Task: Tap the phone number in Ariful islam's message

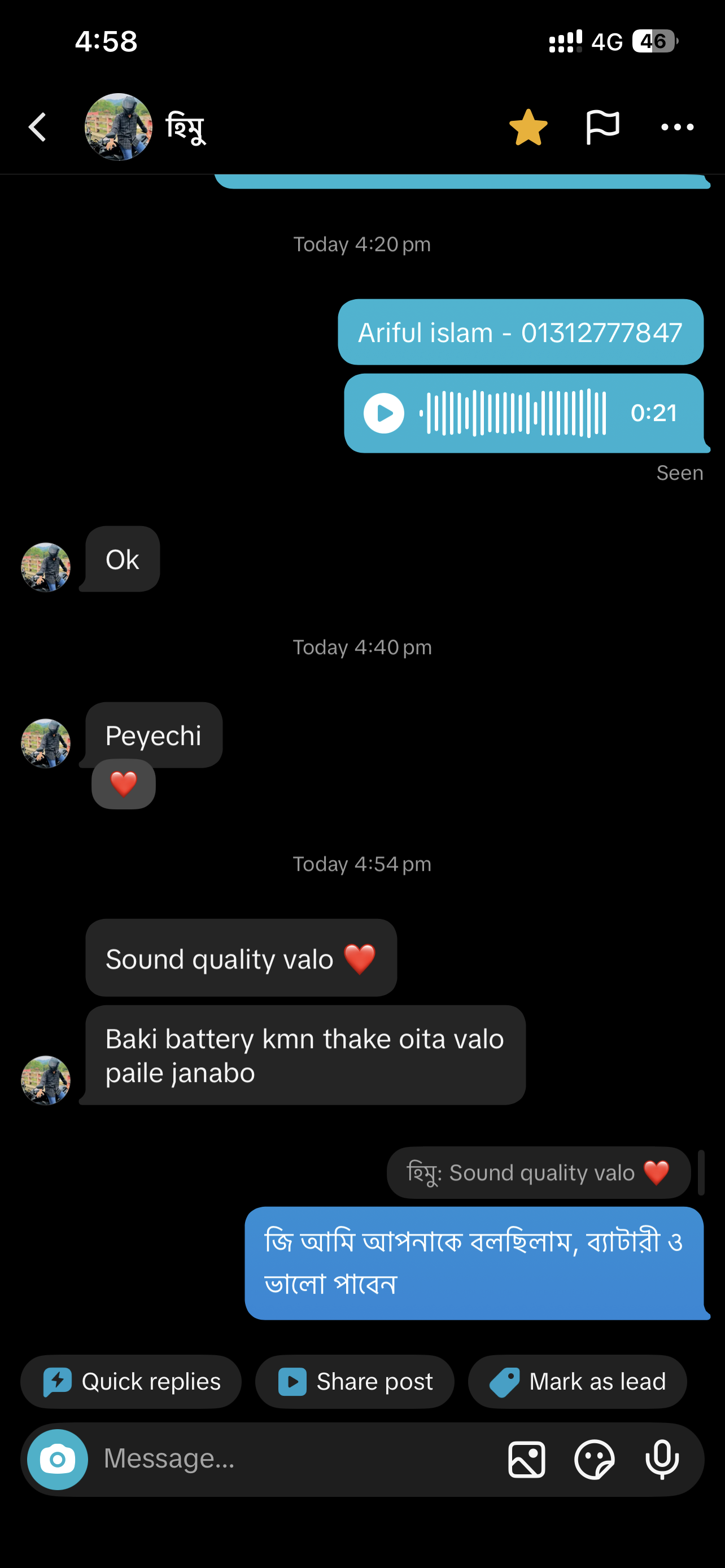Action: click(601, 332)
